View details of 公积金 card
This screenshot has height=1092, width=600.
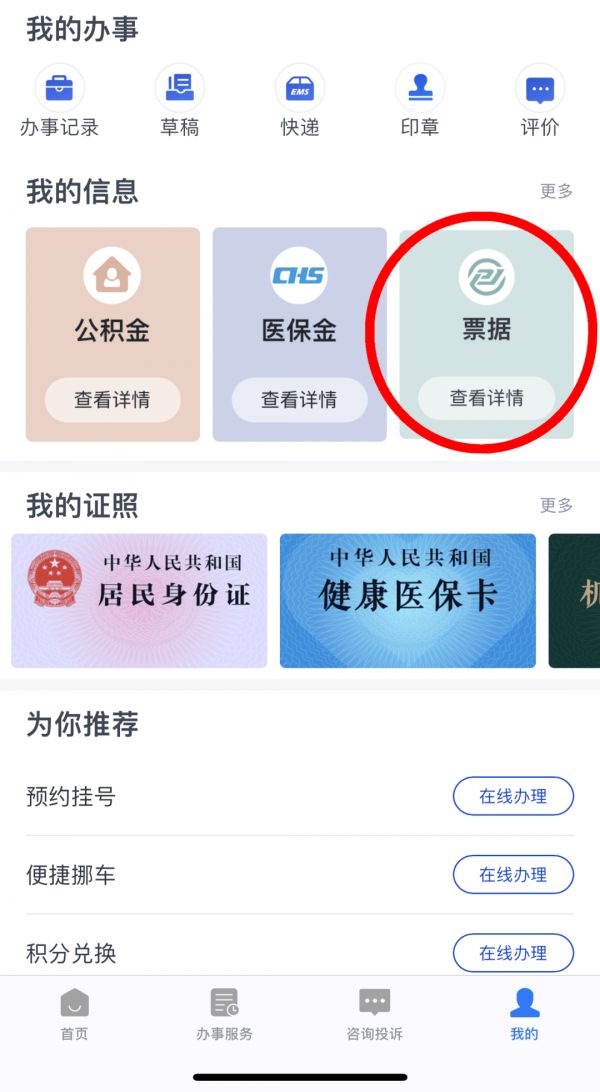click(x=112, y=399)
